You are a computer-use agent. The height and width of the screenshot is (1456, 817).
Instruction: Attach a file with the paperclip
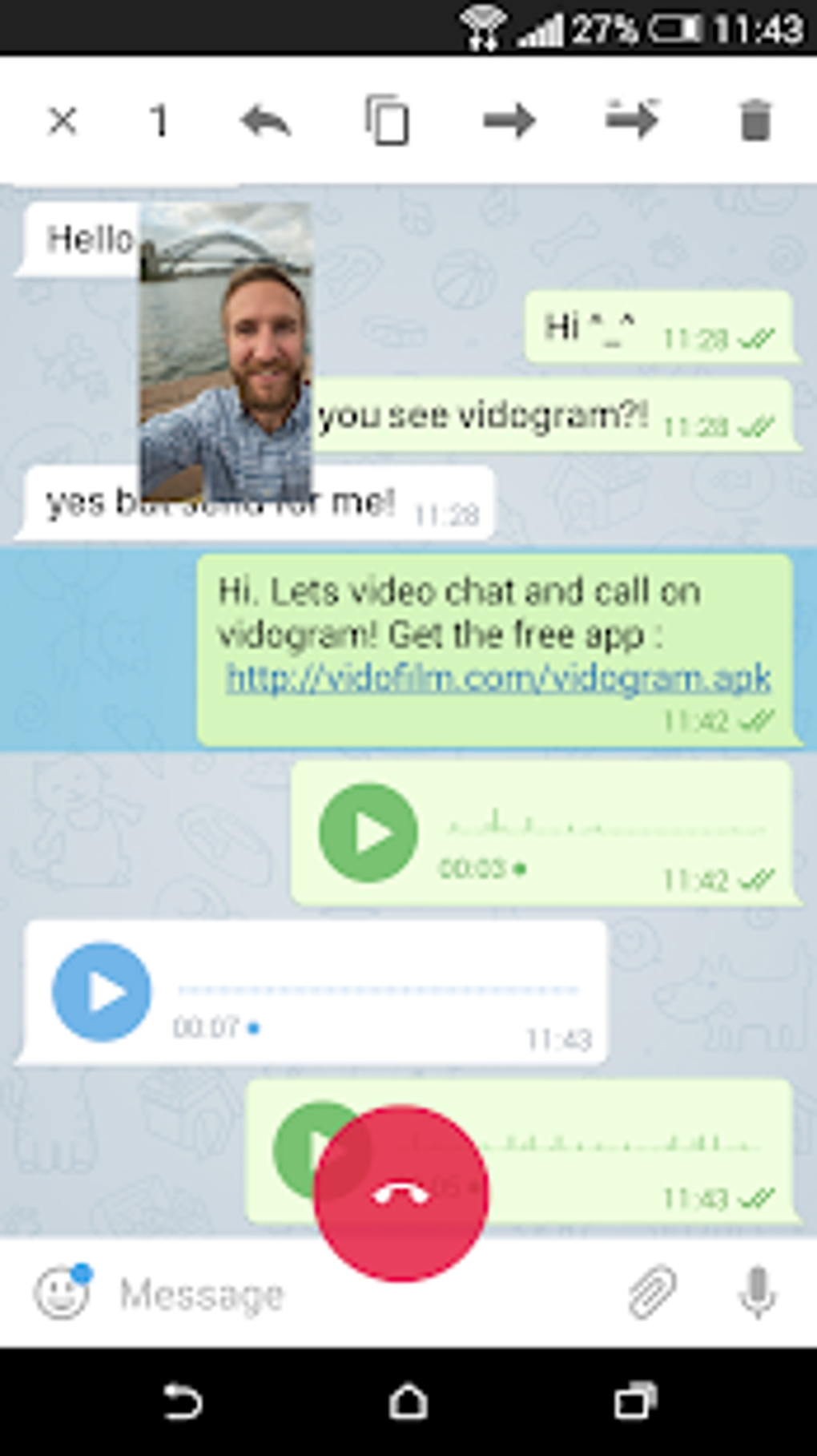click(x=653, y=1292)
